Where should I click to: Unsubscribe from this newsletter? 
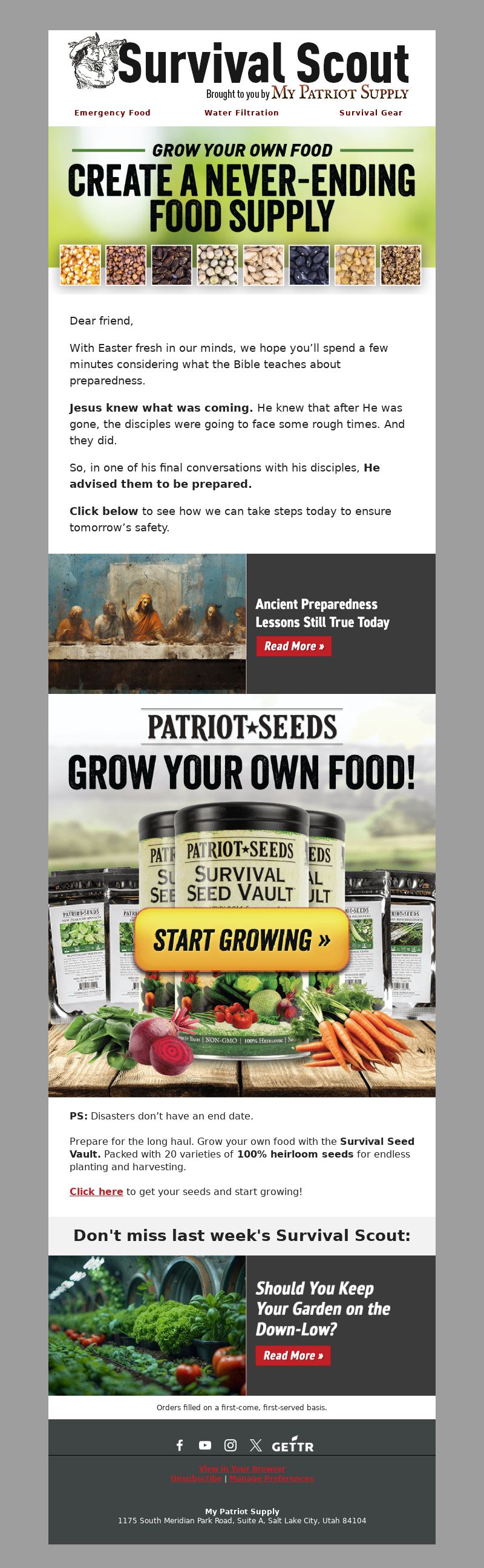coord(195,1478)
